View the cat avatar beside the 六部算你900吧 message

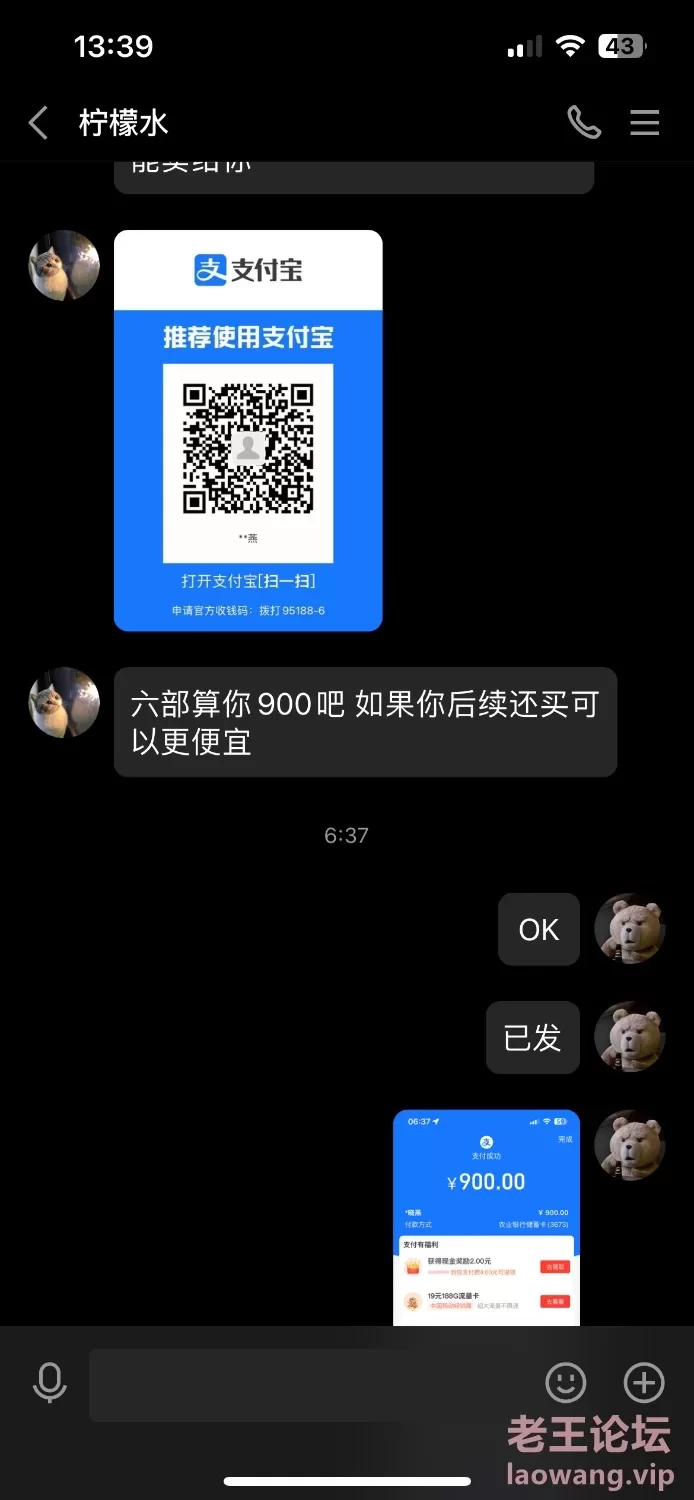coord(64,703)
